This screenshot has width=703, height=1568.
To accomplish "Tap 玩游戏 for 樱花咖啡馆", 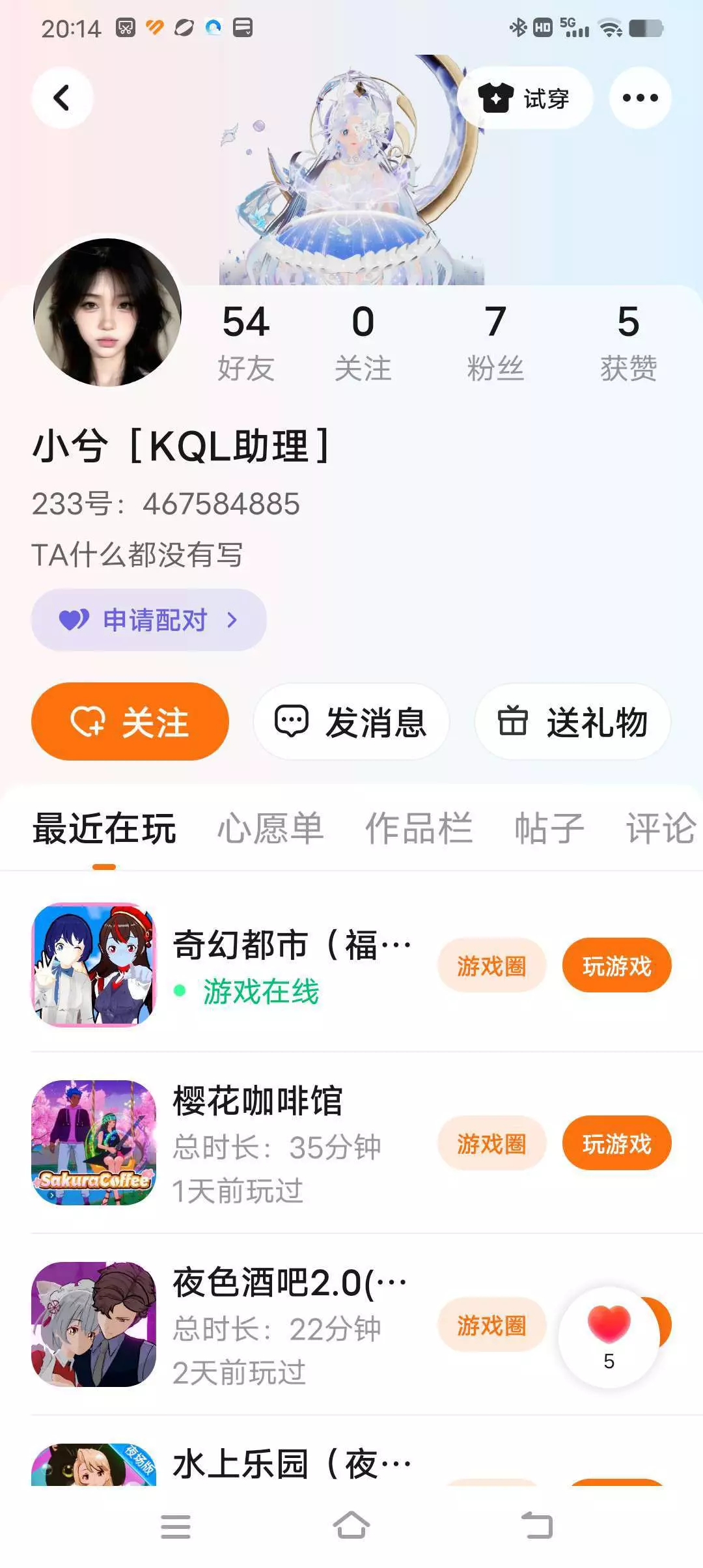I will [x=617, y=1143].
